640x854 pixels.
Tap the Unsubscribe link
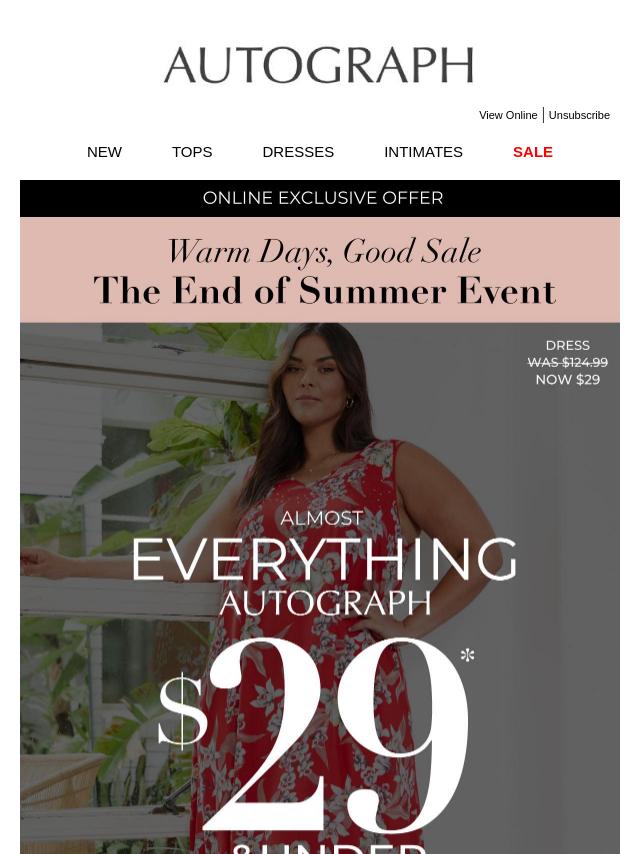point(579,115)
